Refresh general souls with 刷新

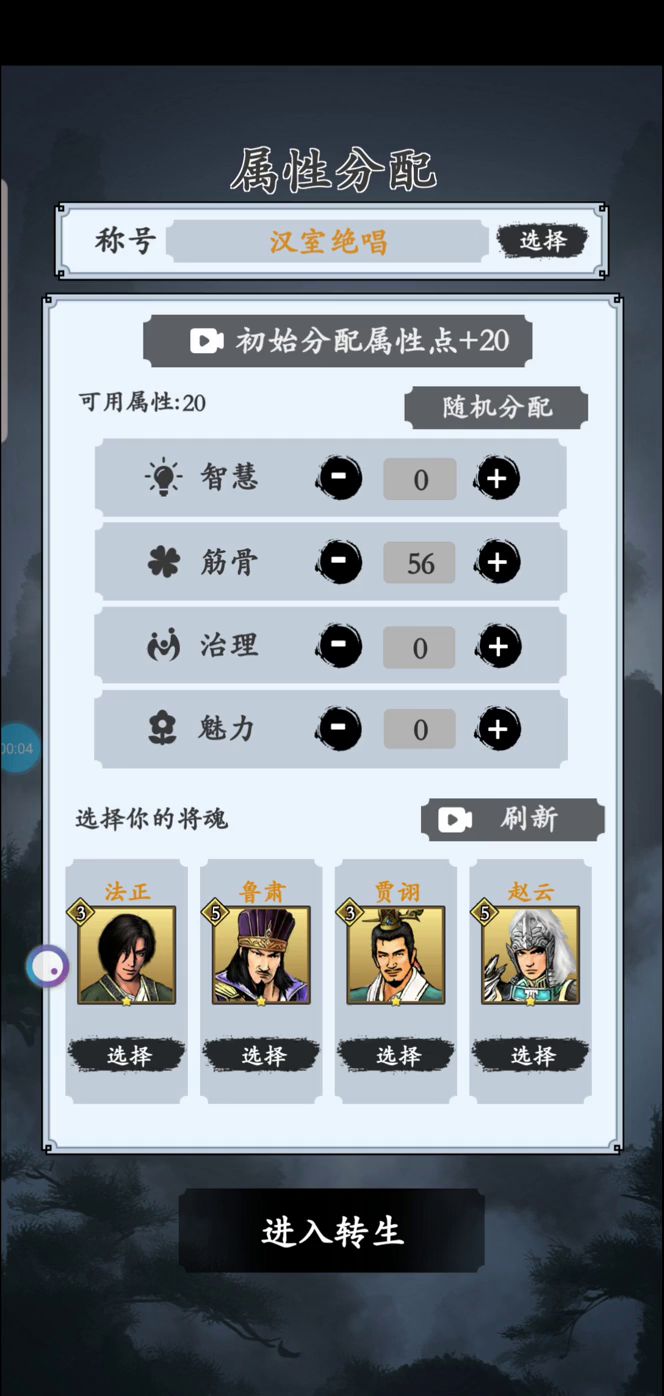pos(512,819)
